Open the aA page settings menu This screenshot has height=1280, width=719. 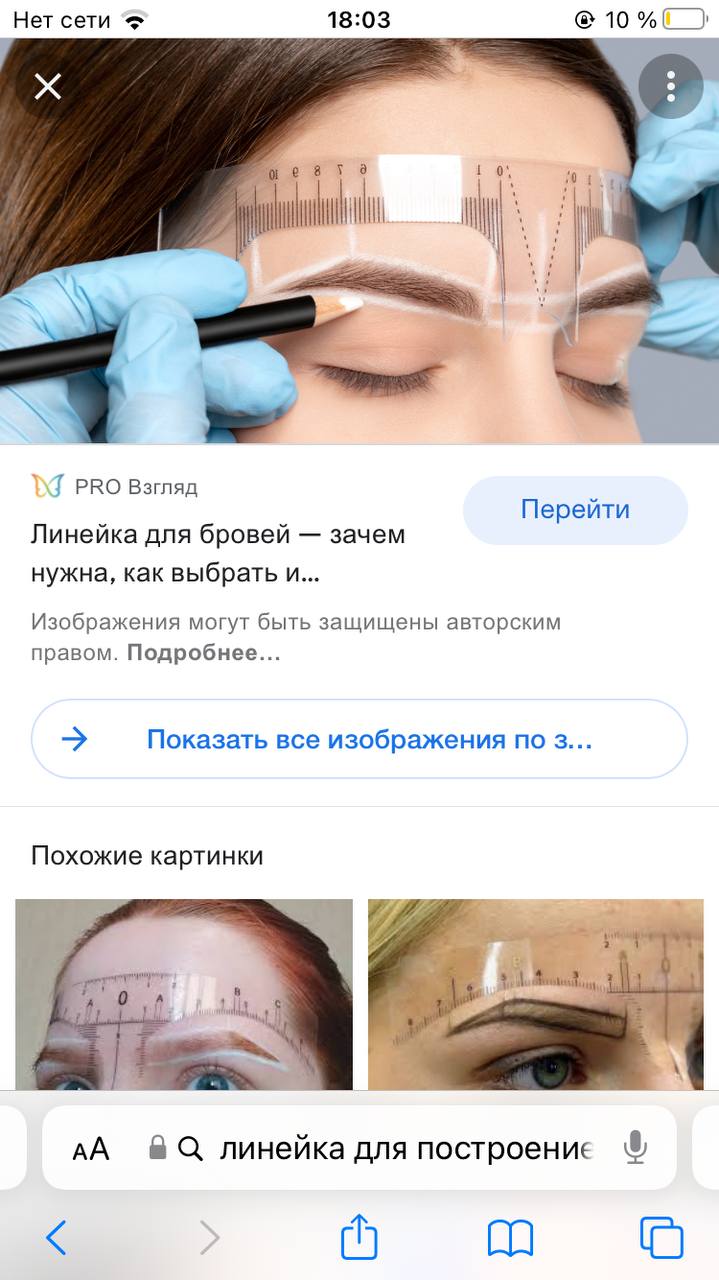[x=91, y=1148]
